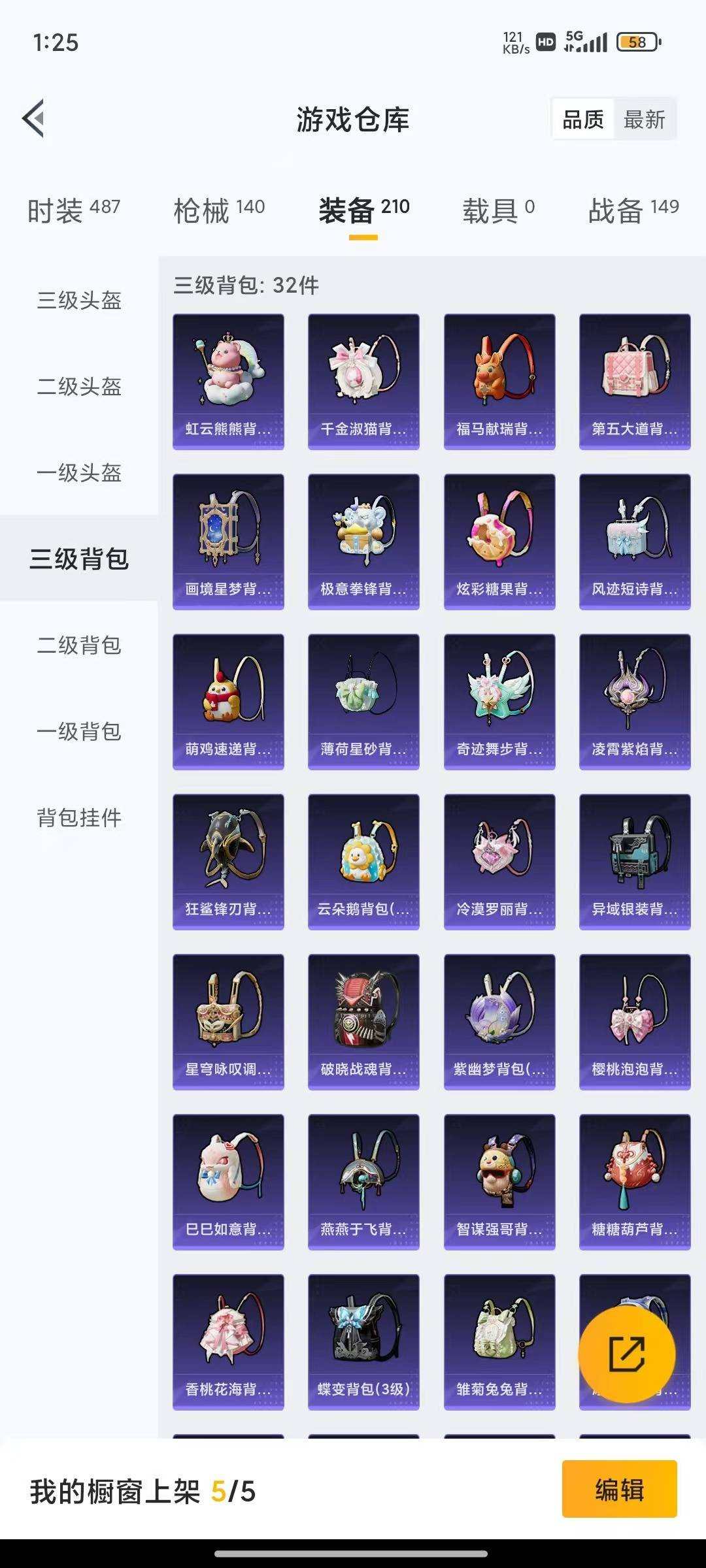
Task: Select 二级头盔 category
Action: click(x=79, y=387)
